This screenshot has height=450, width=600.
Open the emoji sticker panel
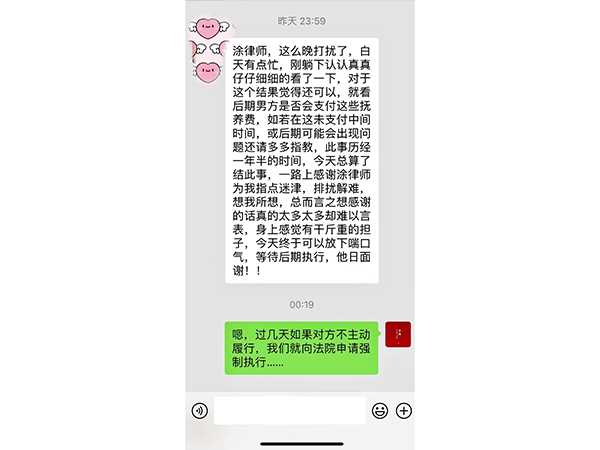point(380,410)
